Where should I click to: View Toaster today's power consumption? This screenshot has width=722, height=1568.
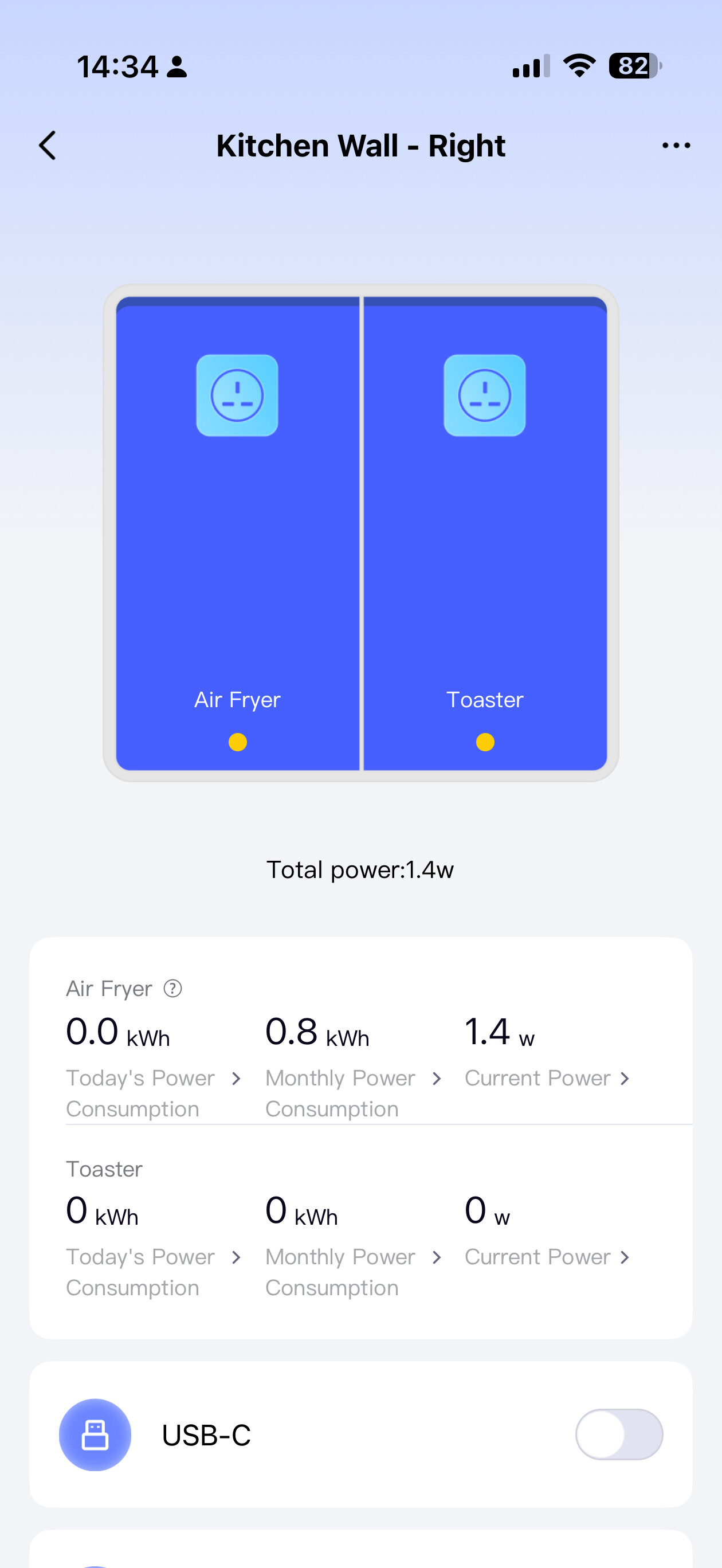point(152,1256)
